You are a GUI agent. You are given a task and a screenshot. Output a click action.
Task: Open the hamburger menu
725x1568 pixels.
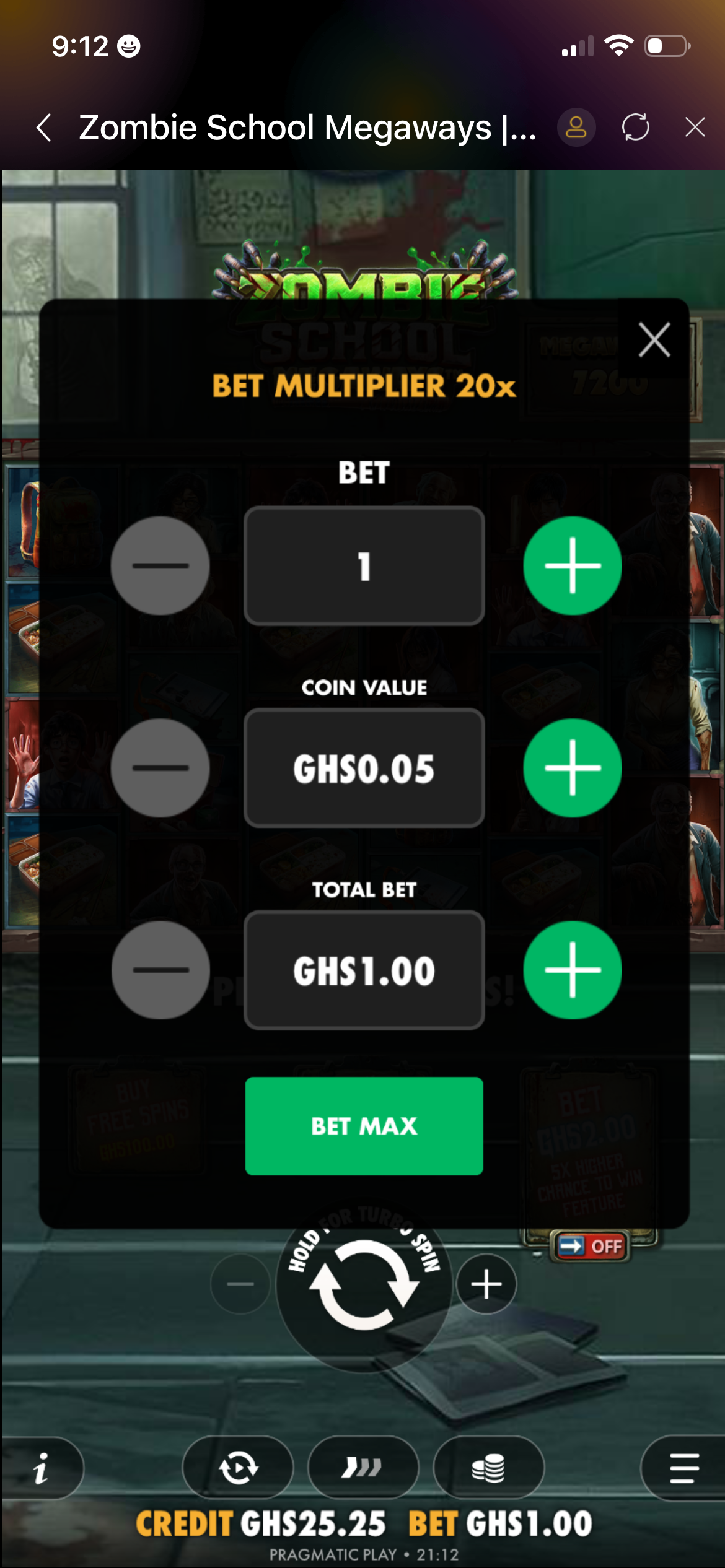[x=683, y=1468]
